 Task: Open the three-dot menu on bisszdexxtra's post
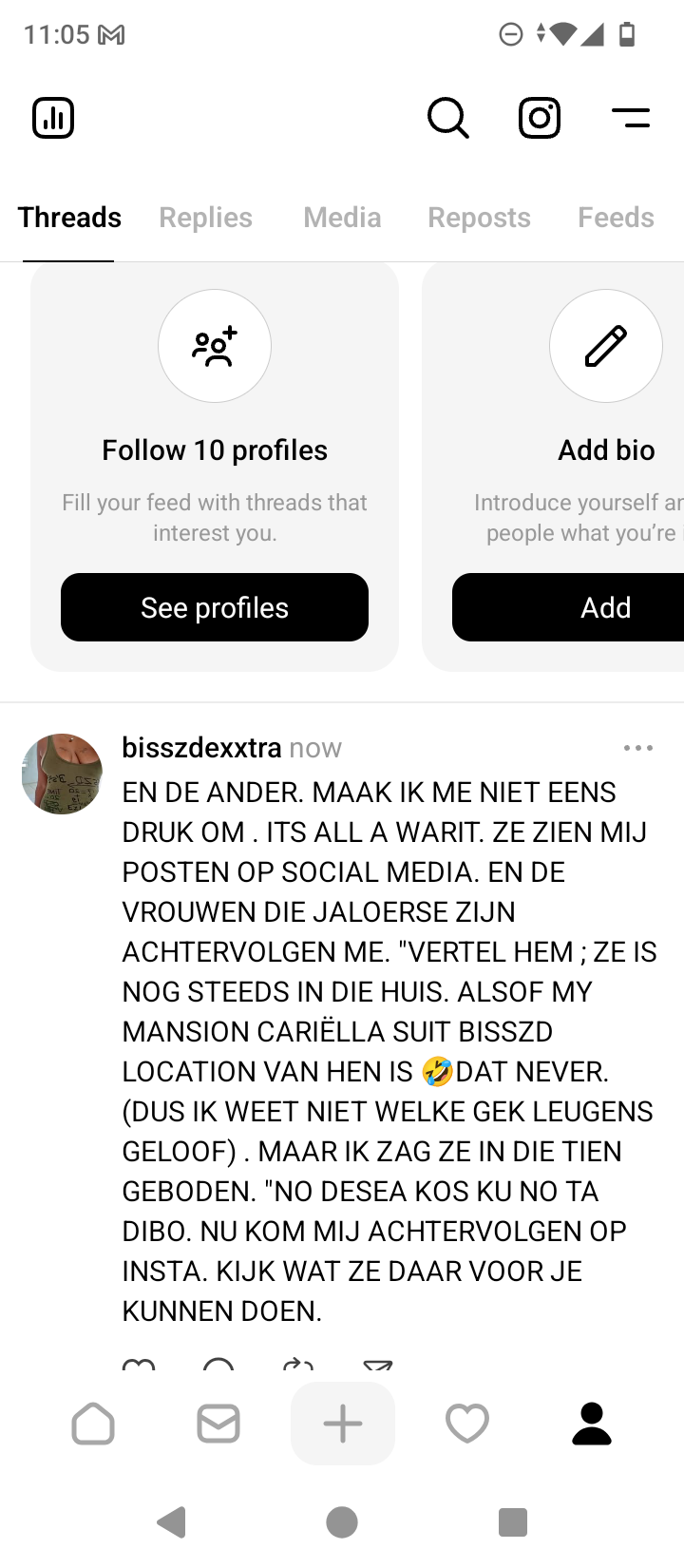(638, 748)
